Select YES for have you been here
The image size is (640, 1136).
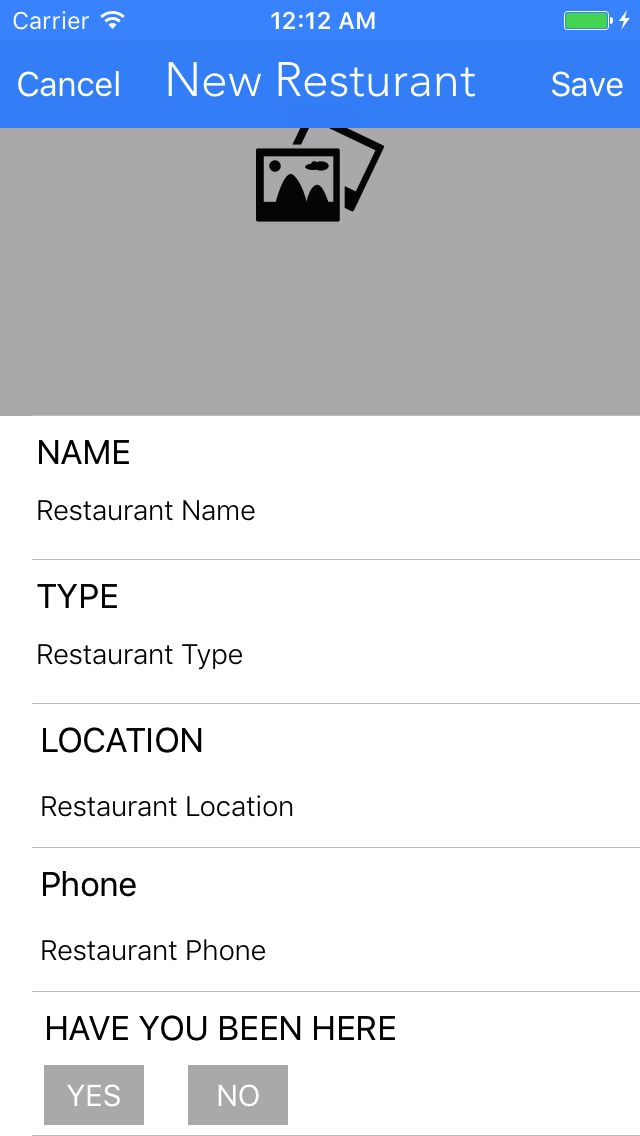(x=94, y=1095)
